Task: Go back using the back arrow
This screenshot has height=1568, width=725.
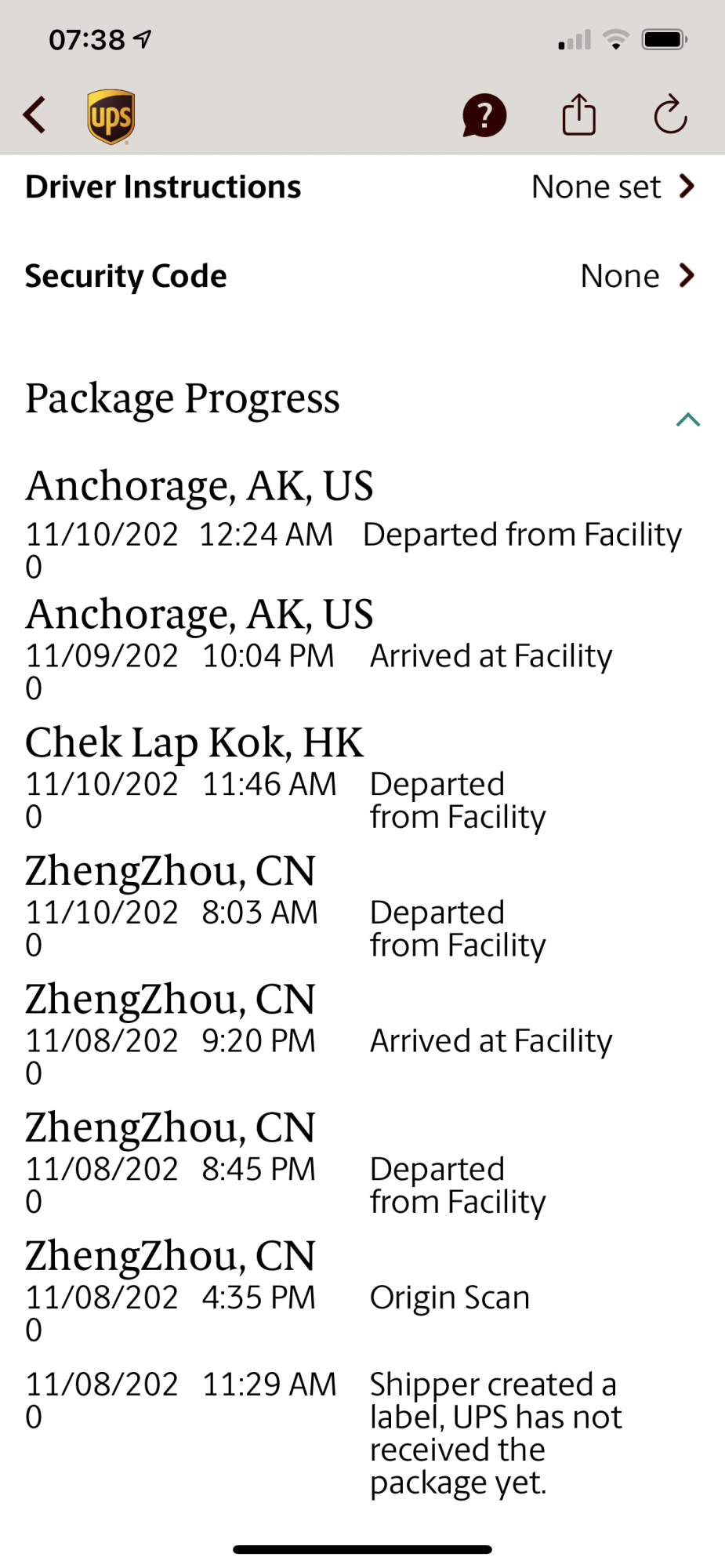Action: (35, 116)
